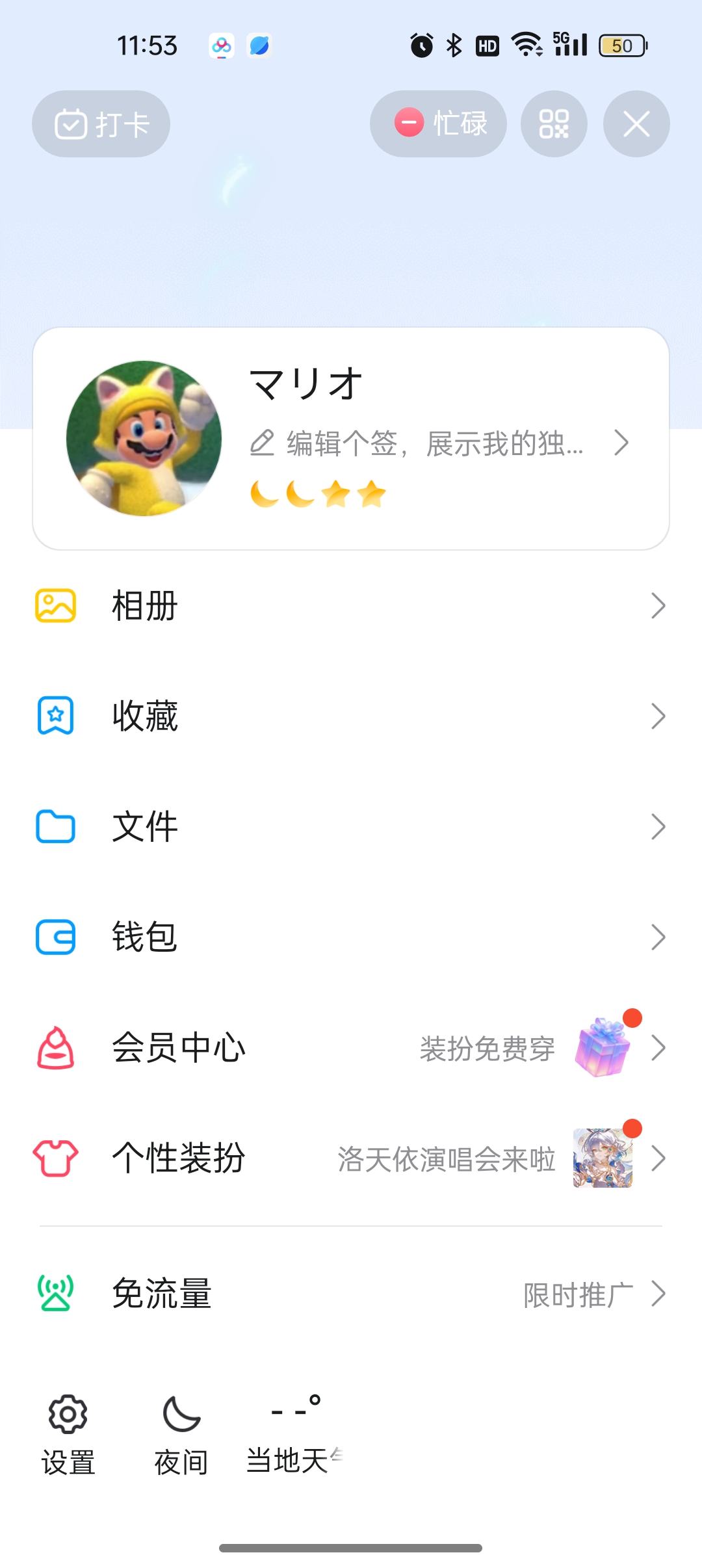This screenshot has height=1568, width=702.
Task: Edit the personal signature
Action: [x=435, y=444]
